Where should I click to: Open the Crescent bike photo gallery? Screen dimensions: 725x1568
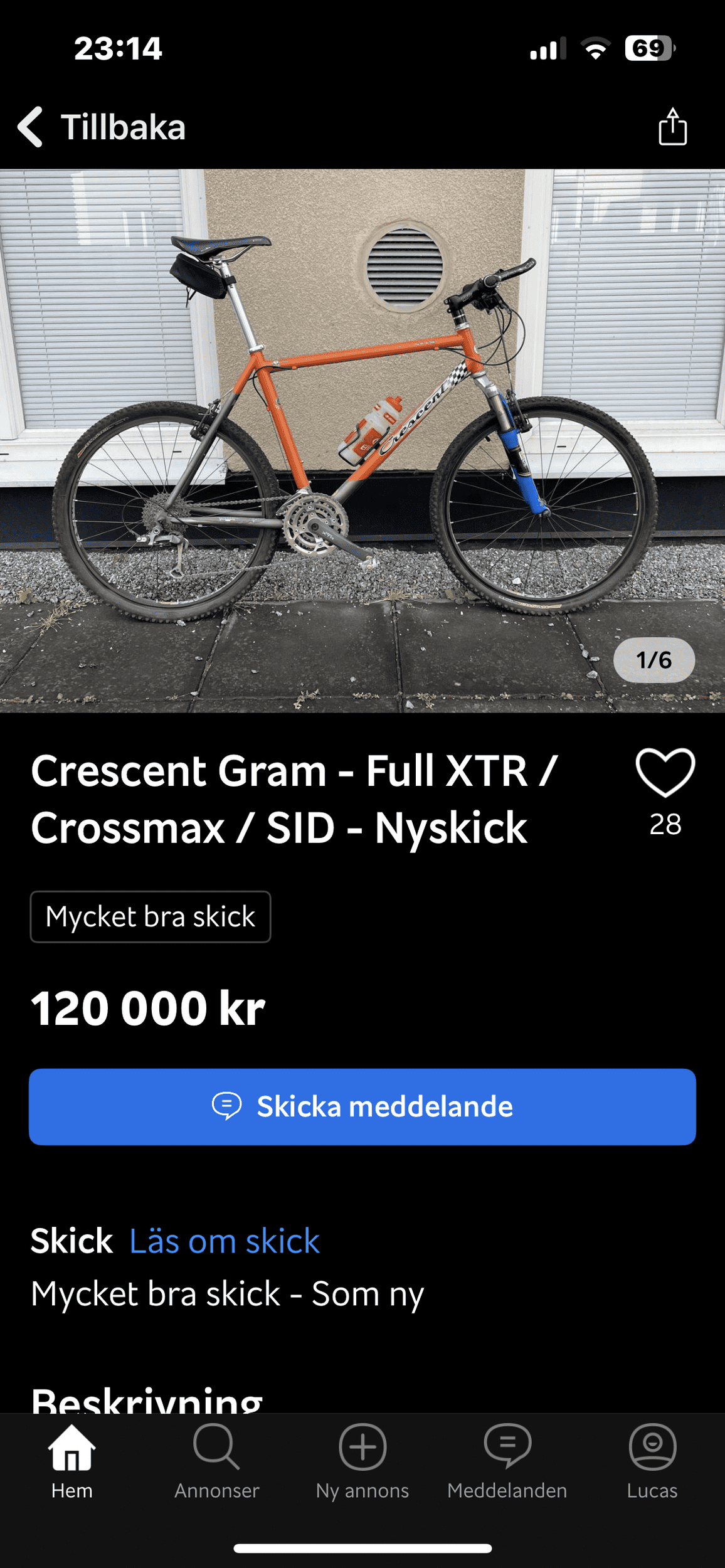coord(362,440)
